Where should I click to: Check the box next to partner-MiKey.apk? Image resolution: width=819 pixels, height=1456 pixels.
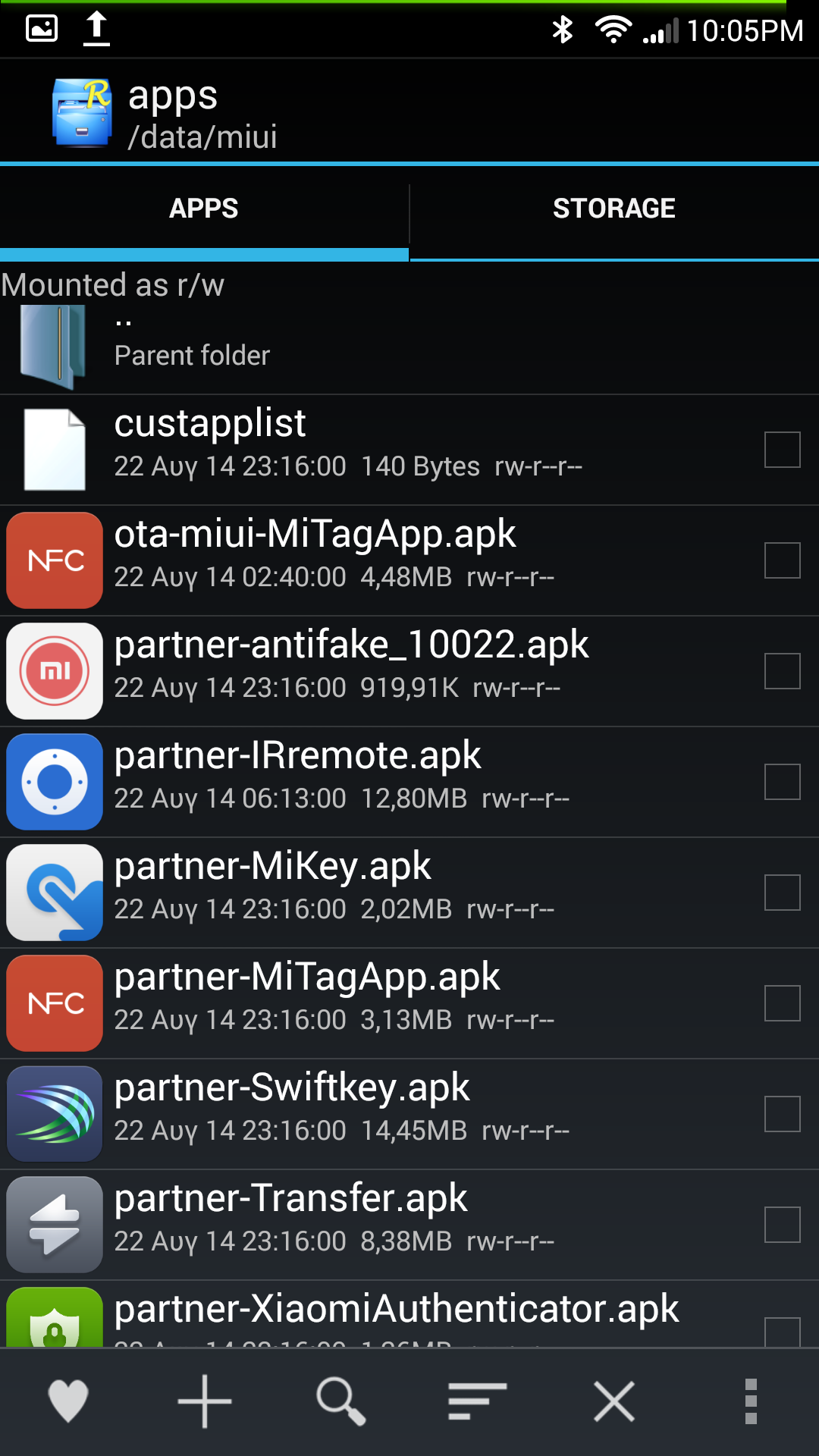tap(782, 893)
